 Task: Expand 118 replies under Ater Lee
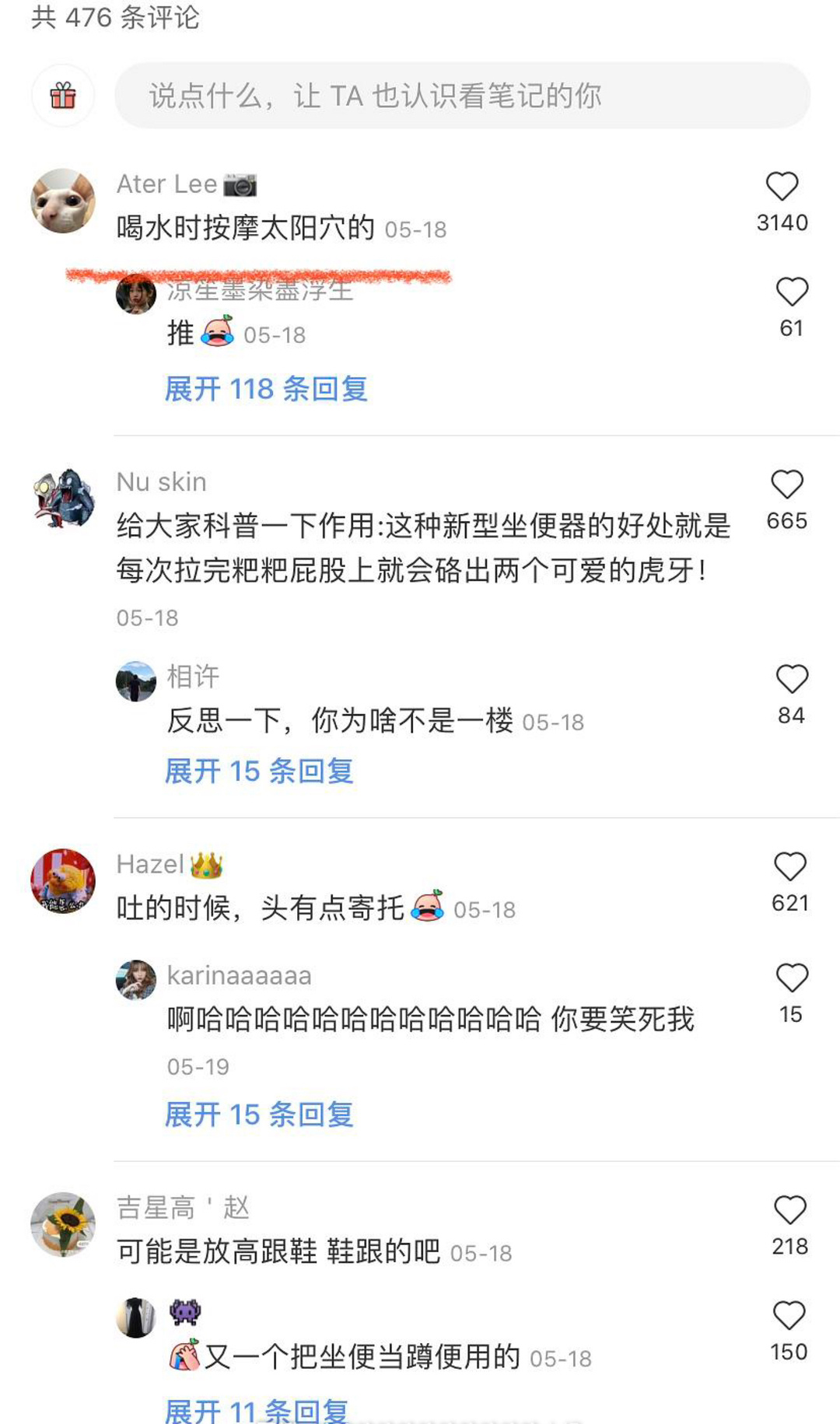[x=266, y=388]
